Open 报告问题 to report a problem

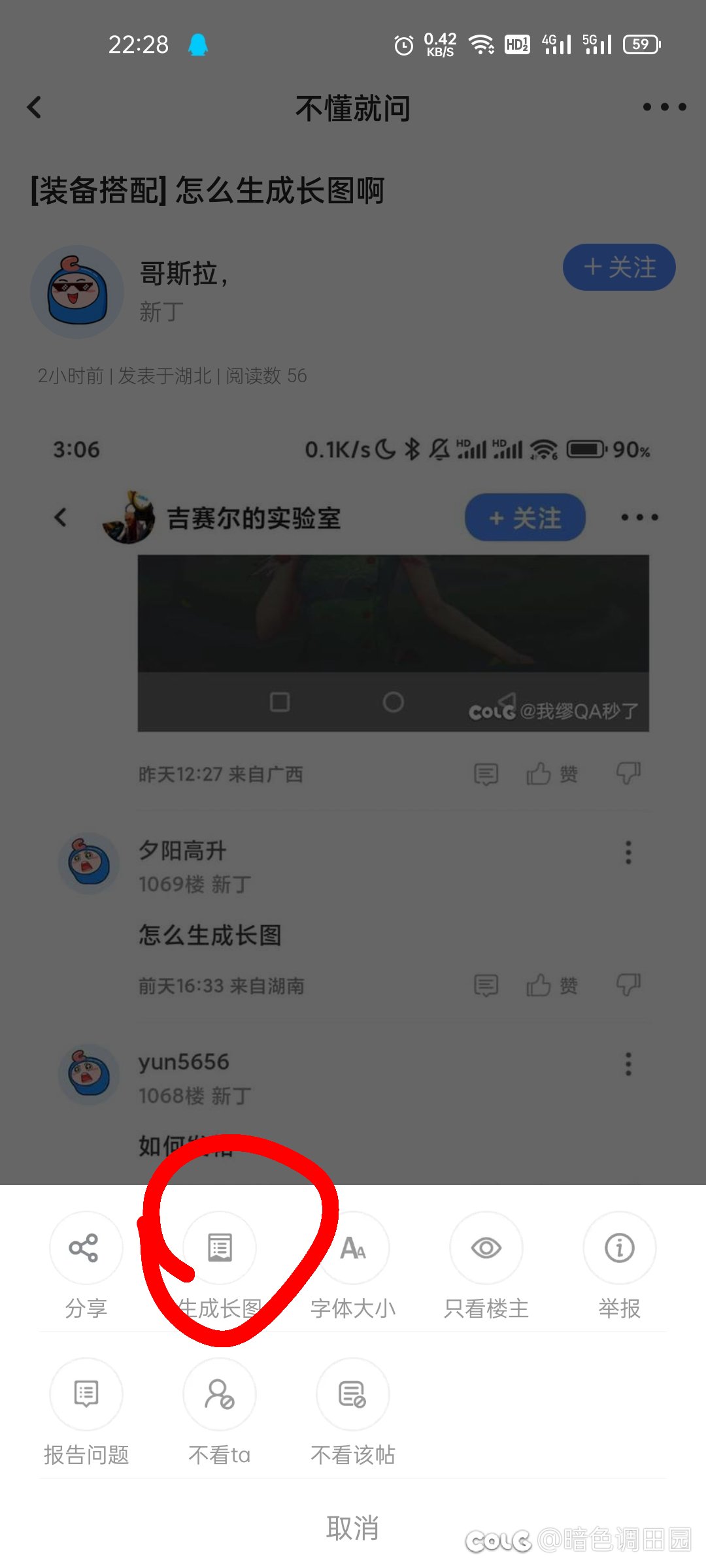click(86, 1395)
